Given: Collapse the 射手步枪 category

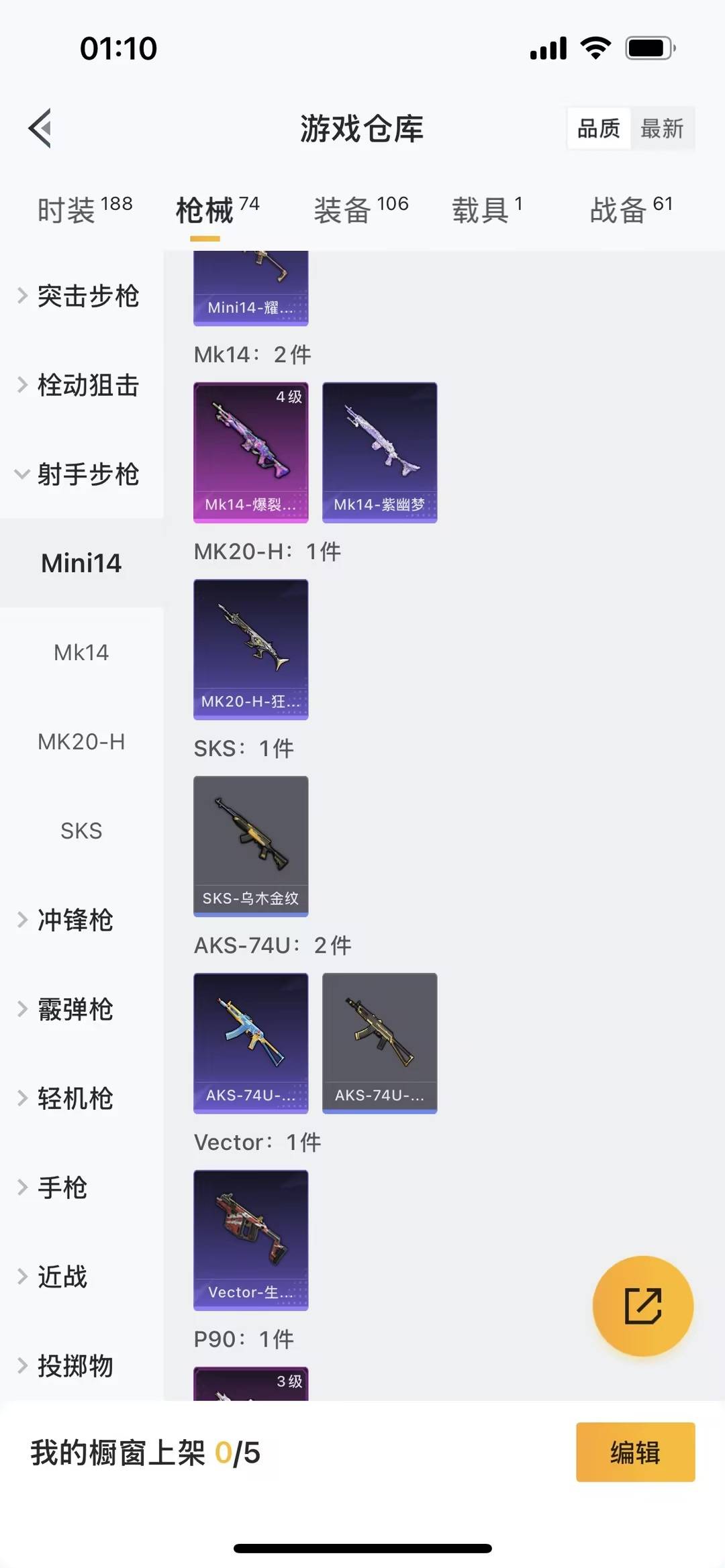Looking at the screenshot, I should point(87,474).
